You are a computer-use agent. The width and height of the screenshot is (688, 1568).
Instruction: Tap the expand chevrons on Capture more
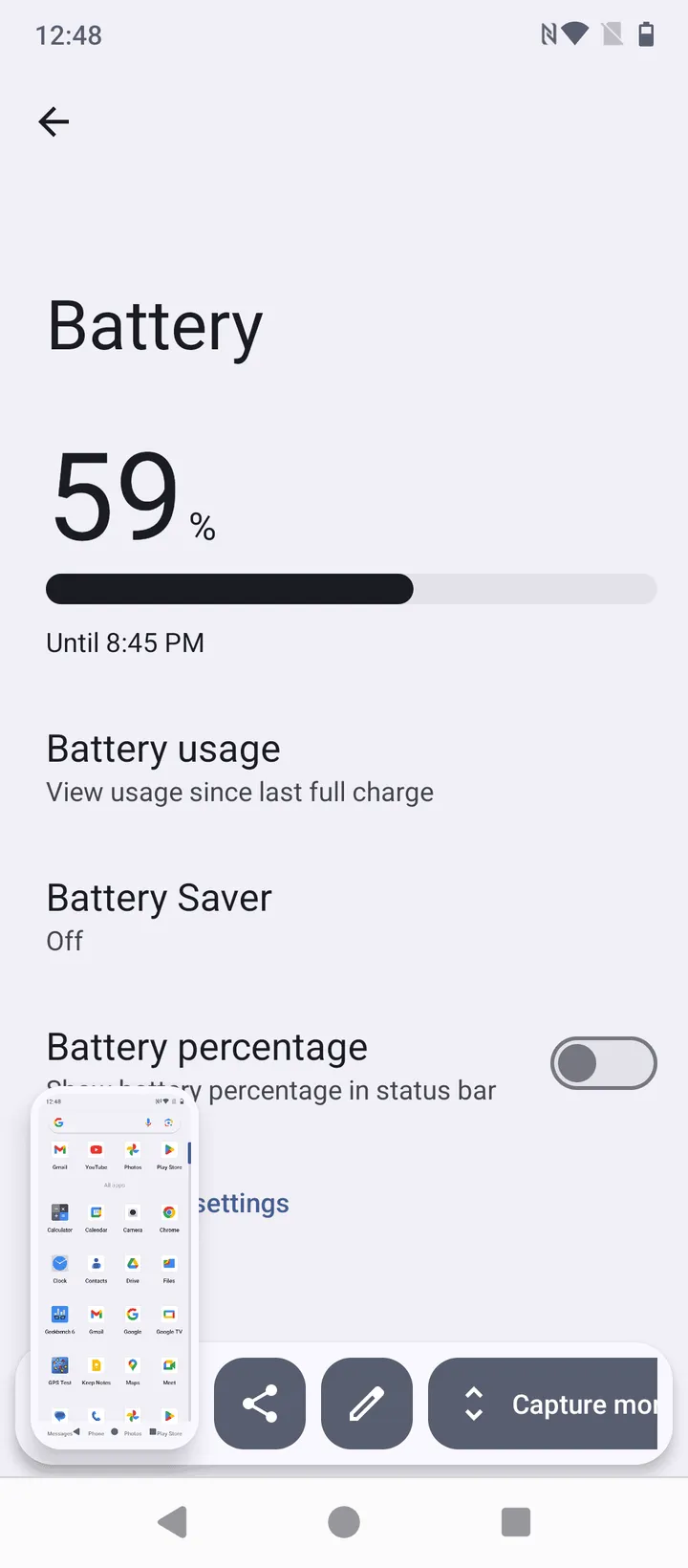[475, 1404]
